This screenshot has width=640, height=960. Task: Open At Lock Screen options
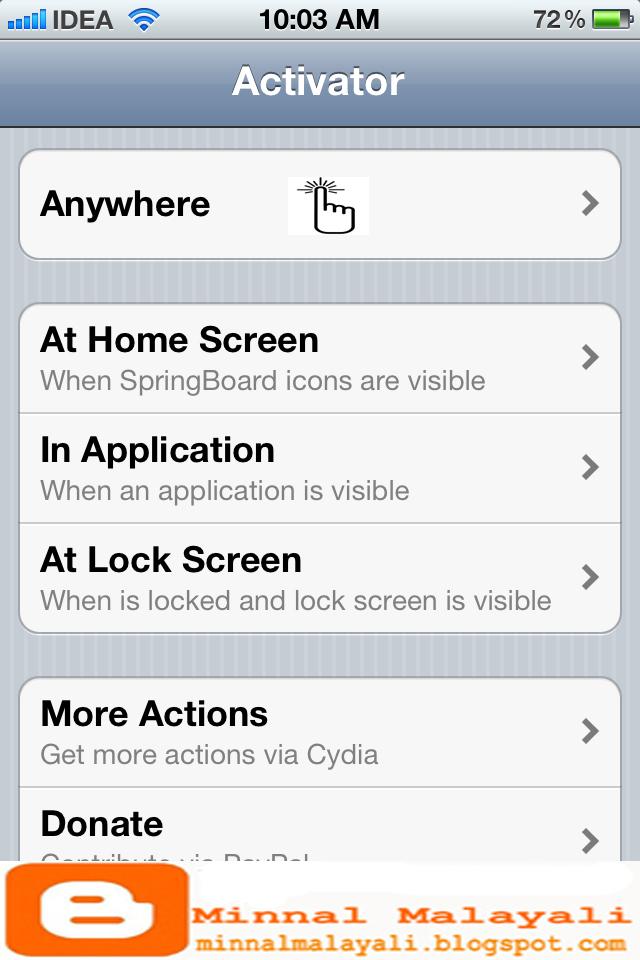[x=320, y=578]
